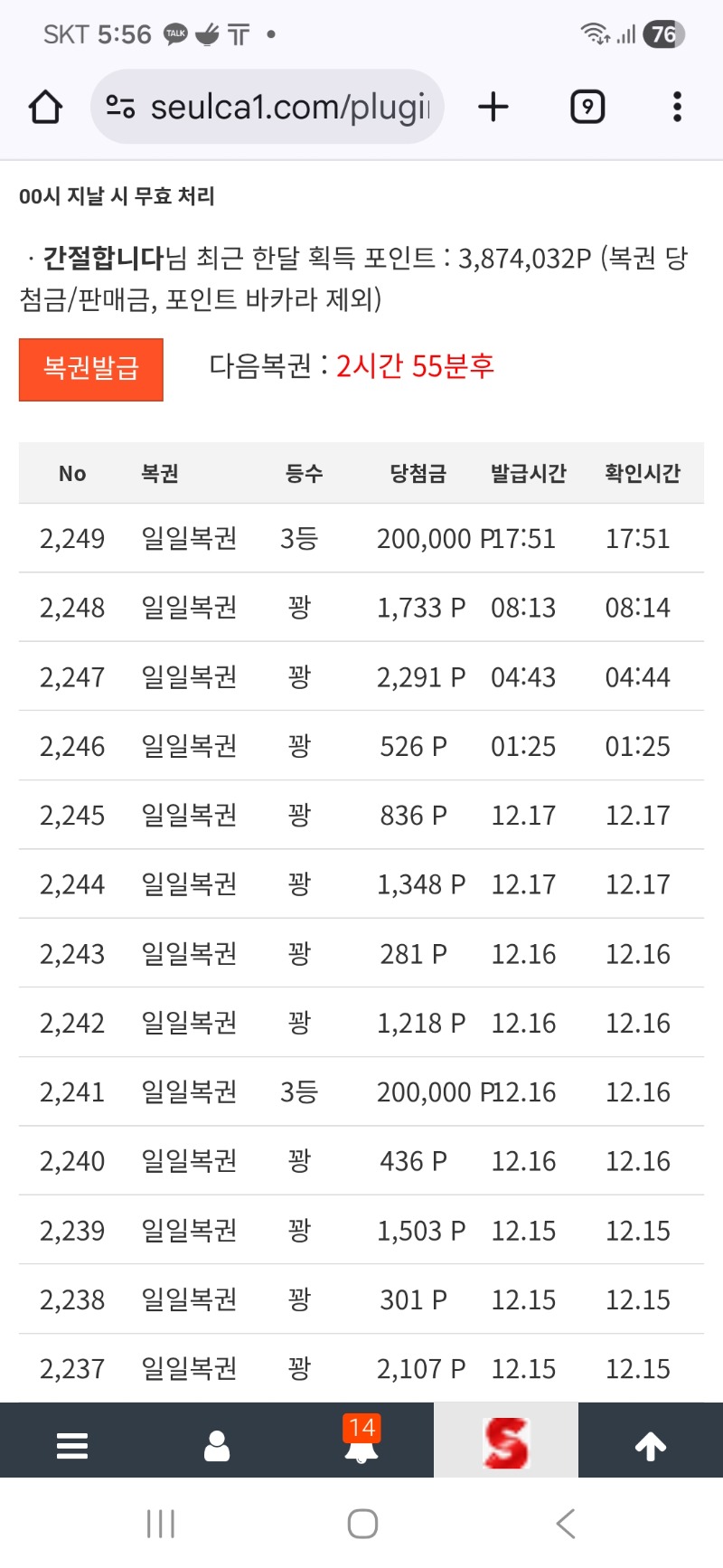This screenshot has height=1568, width=723.
Task: Open the site hamburger menu
Action: (x=72, y=1445)
